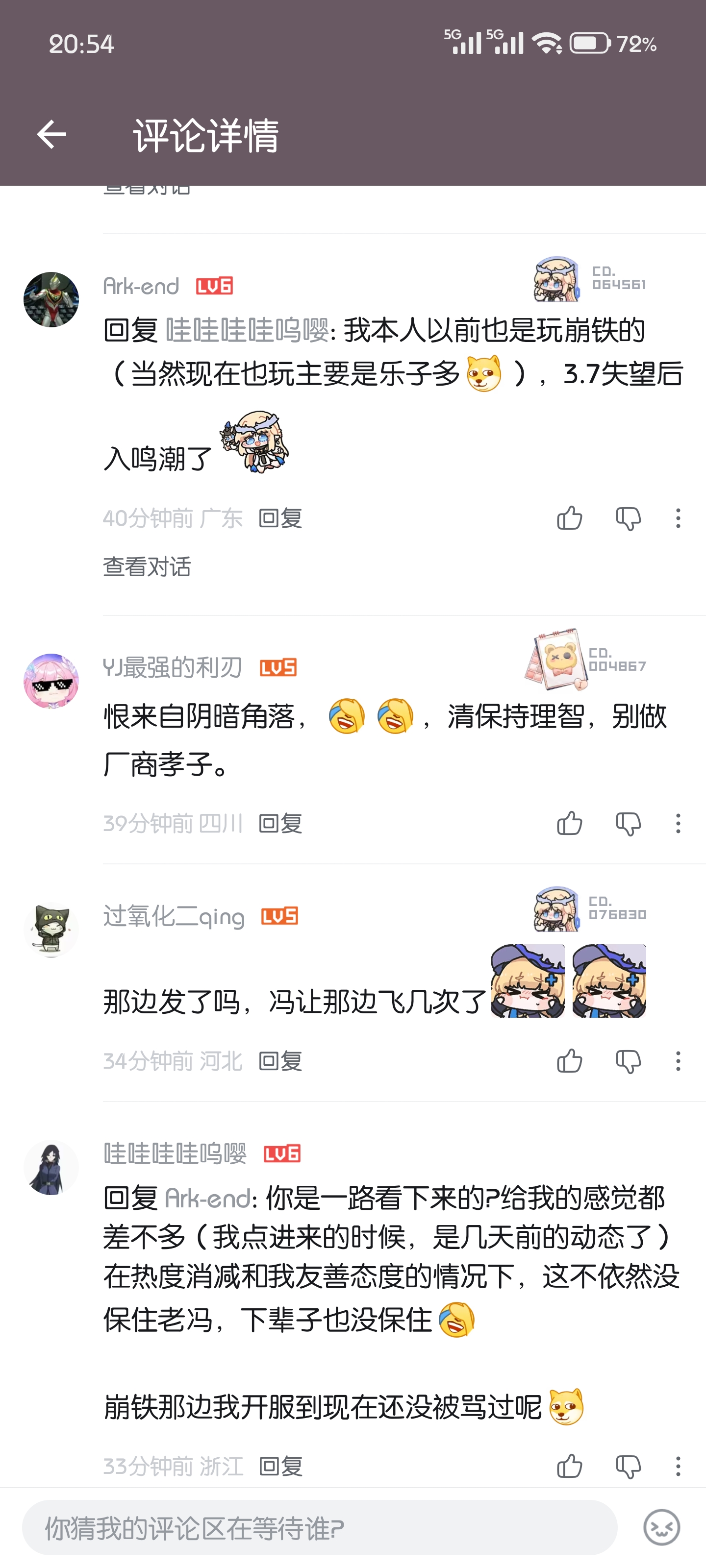706x1568 pixels.
Task: Reply to YJ最强的利刃's comment
Action: [280, 824]
